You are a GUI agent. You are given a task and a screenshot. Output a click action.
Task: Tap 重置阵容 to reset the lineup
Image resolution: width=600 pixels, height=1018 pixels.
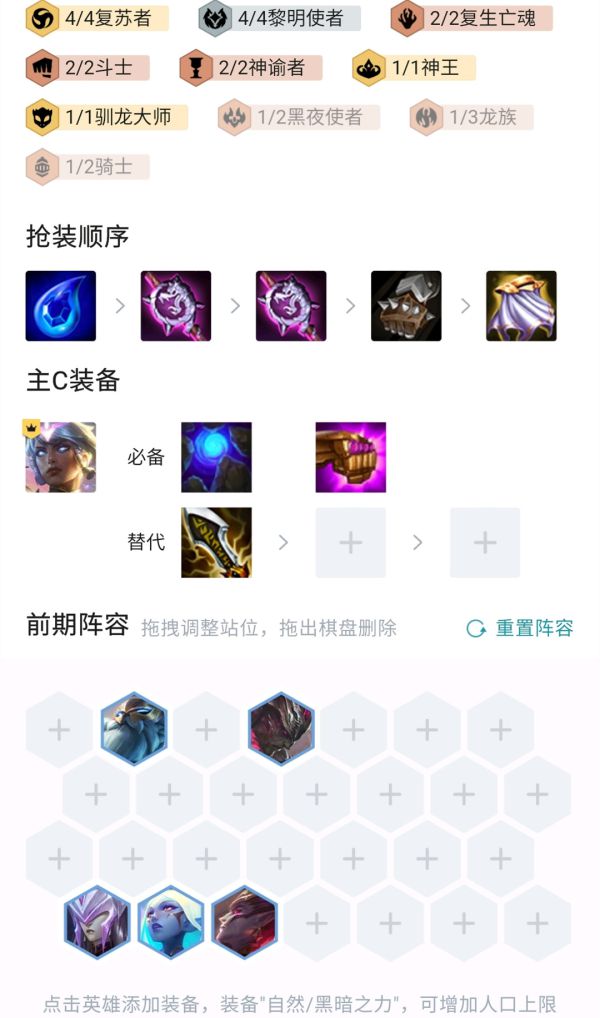521,629
